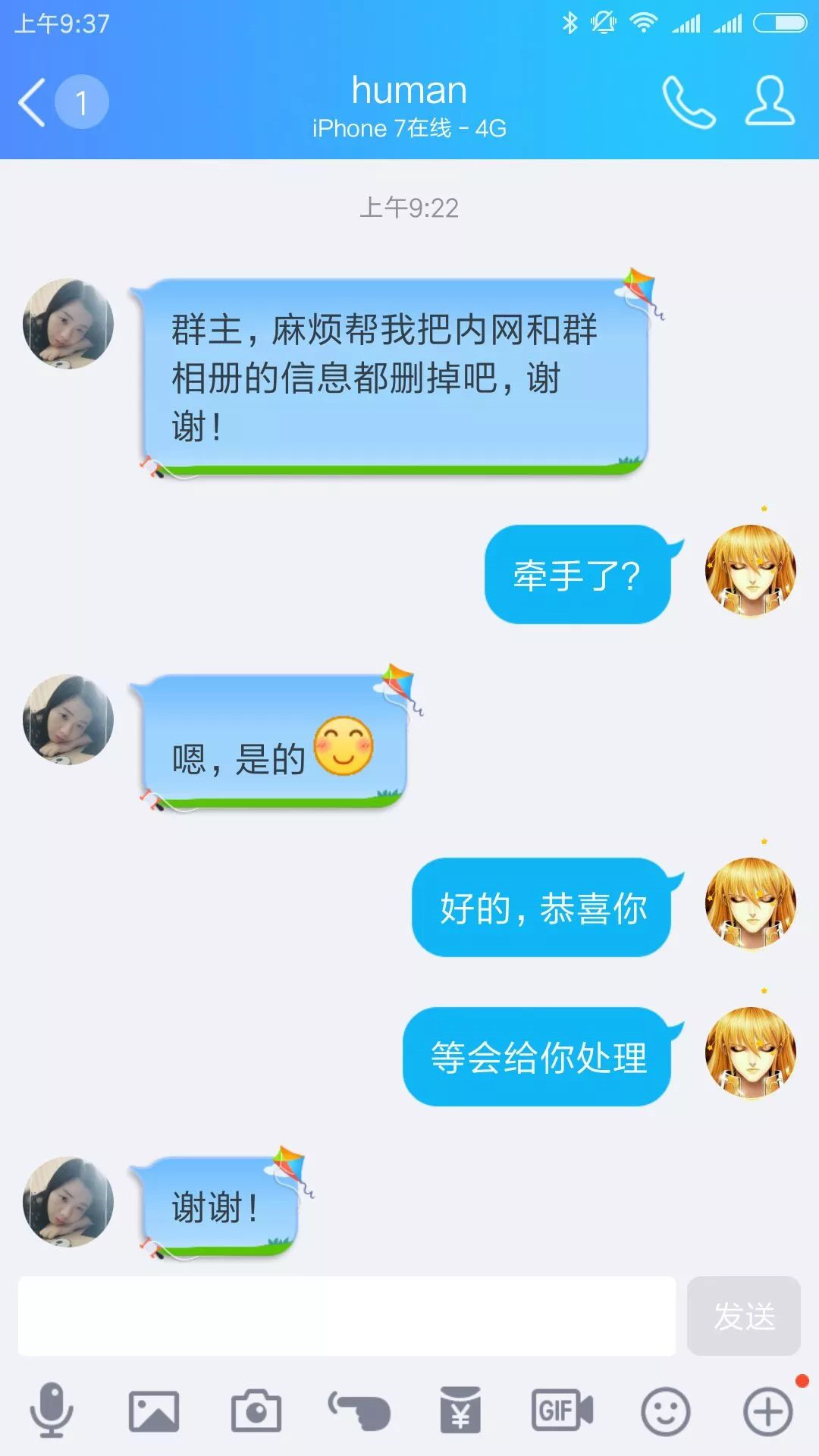The image size is (819, 1456).
Task: Record a voice message with microphone
Action: pyautogui.click(x=52, y=1411)
